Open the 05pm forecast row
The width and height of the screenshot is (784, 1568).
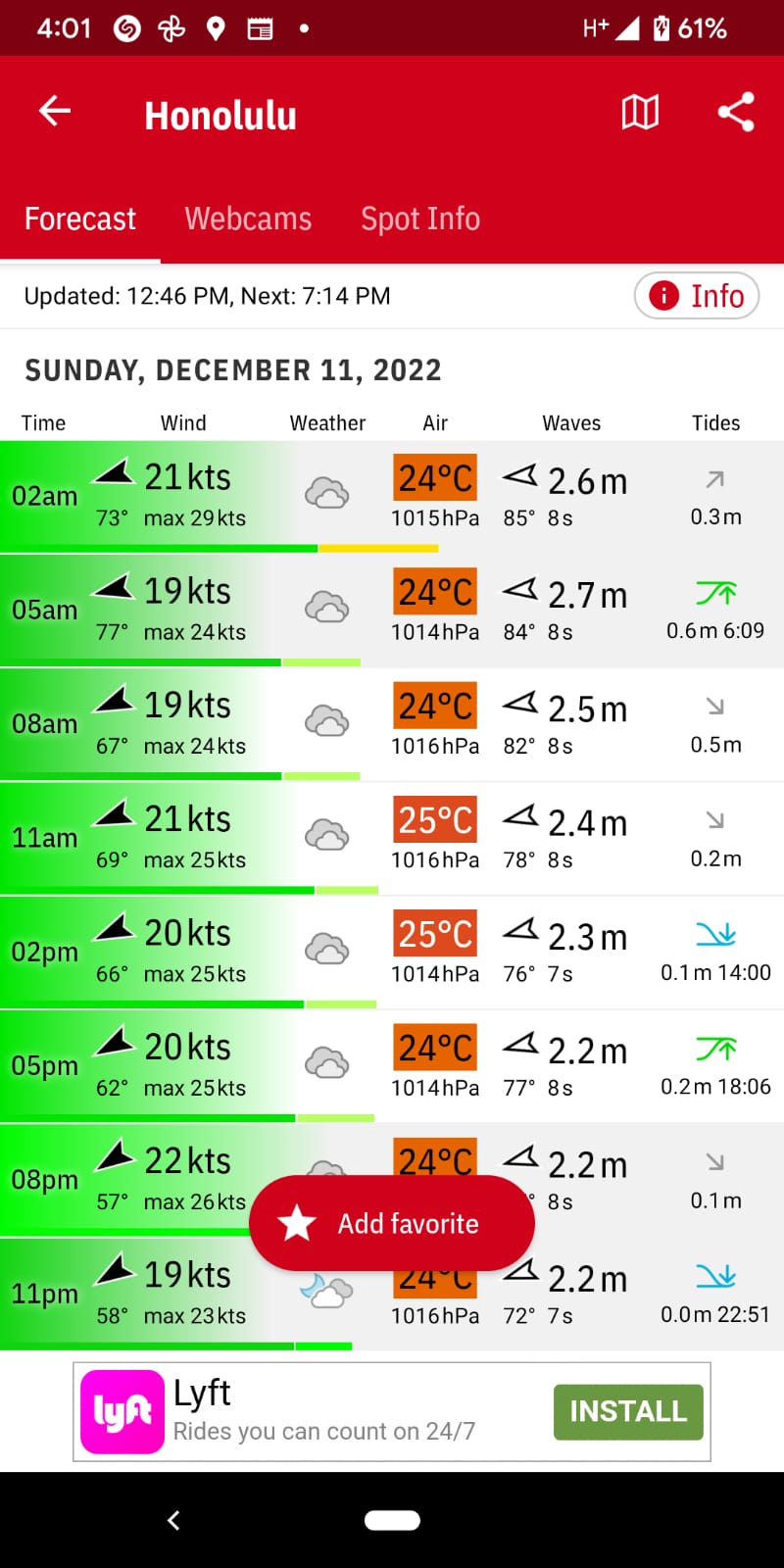tap(392, 1066)
